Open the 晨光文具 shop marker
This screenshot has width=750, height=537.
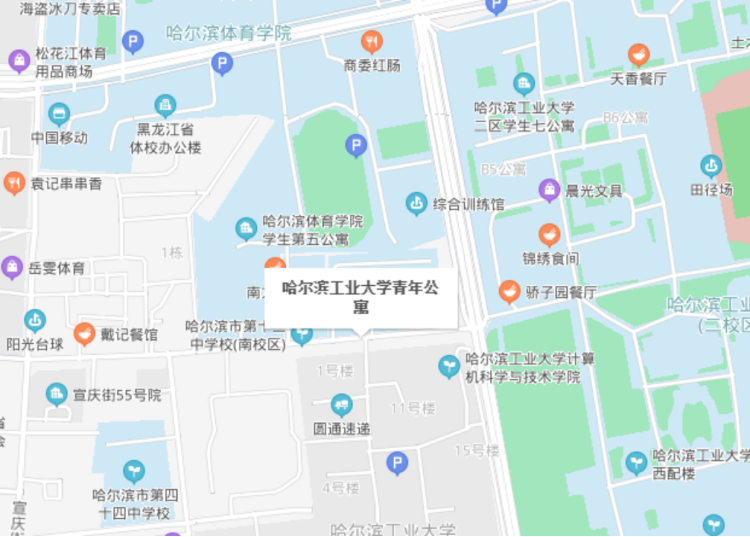pyautogui.click(x=549, y=190)
